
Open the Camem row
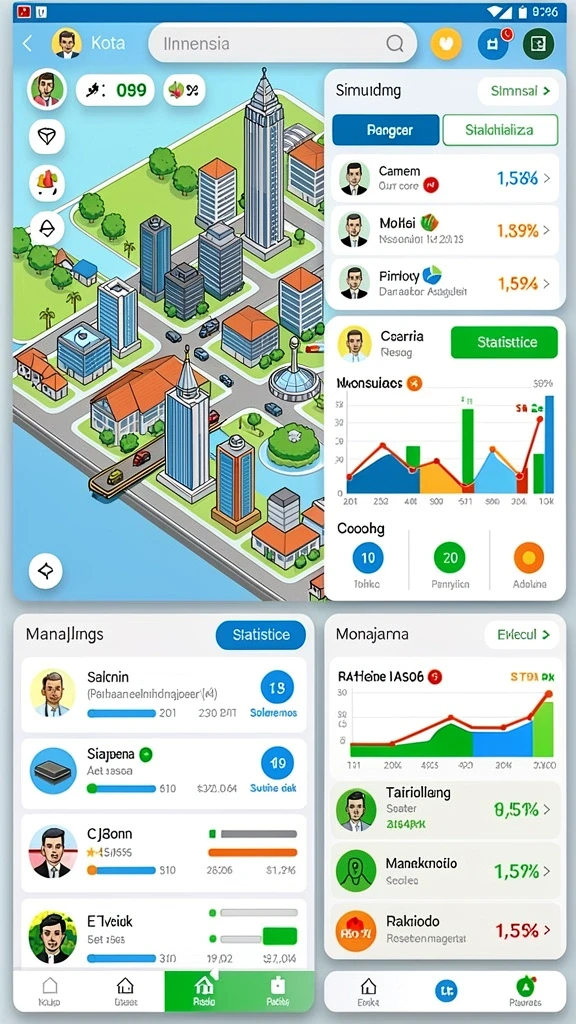click(x=445, y=178)
